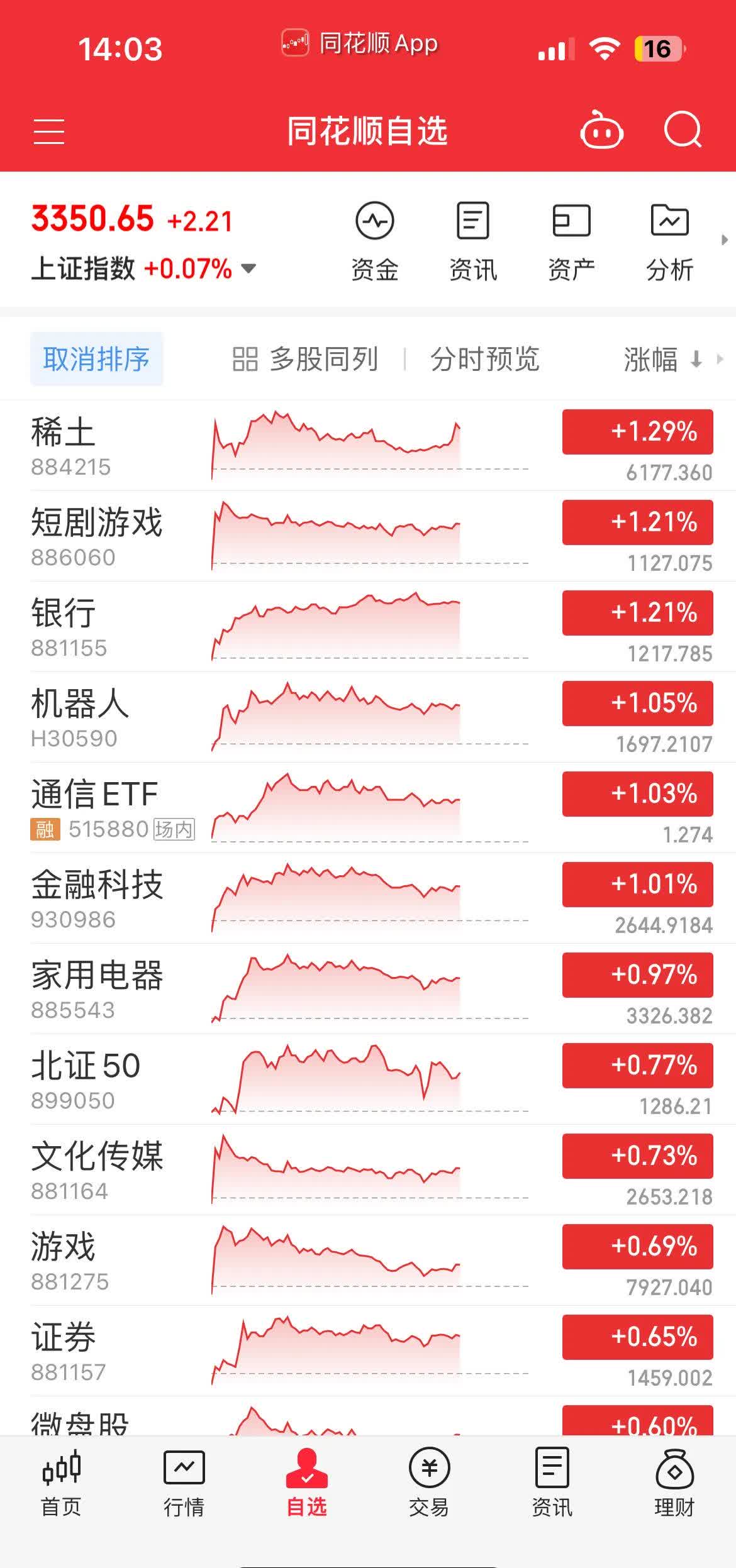The height and width of the screenshot is (1568, 736).
Task: Tap the robot assistant icon in the header
Action: [x=601, y=130]
